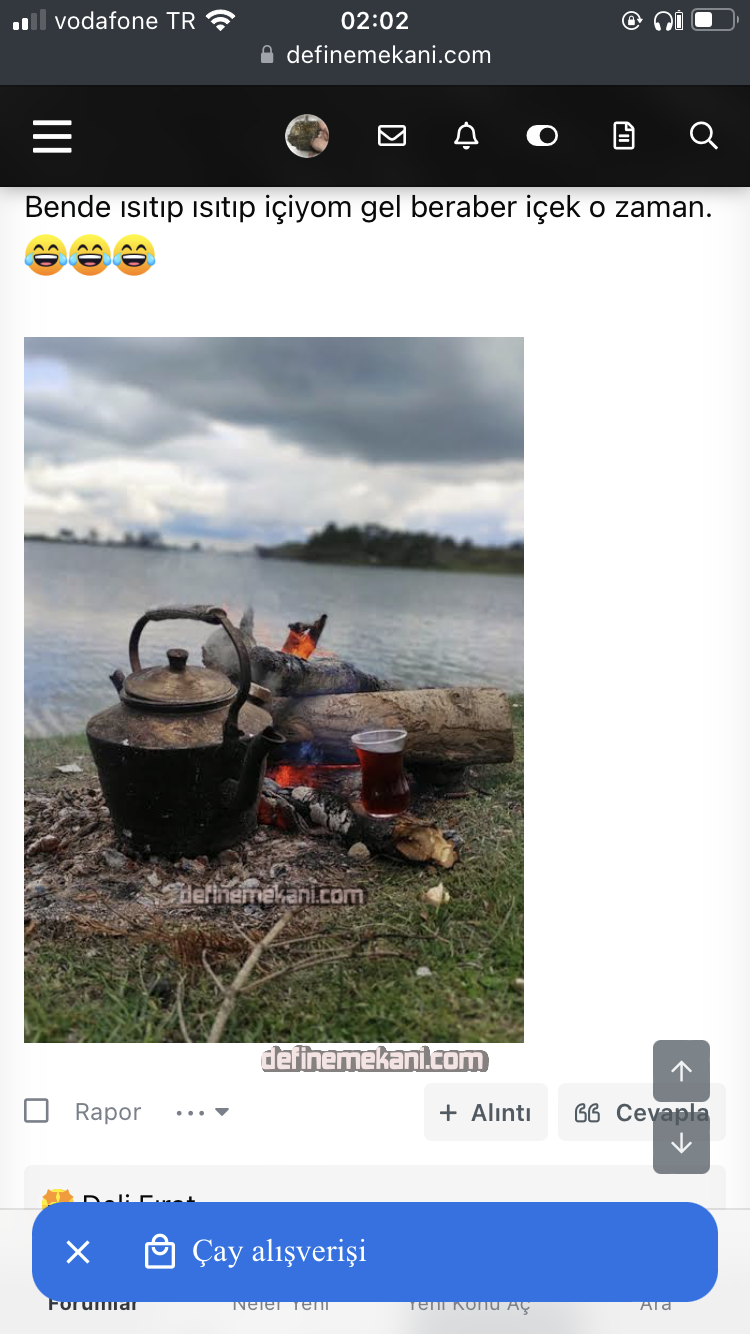Open the user profile avatar

[x=307, y=136]
